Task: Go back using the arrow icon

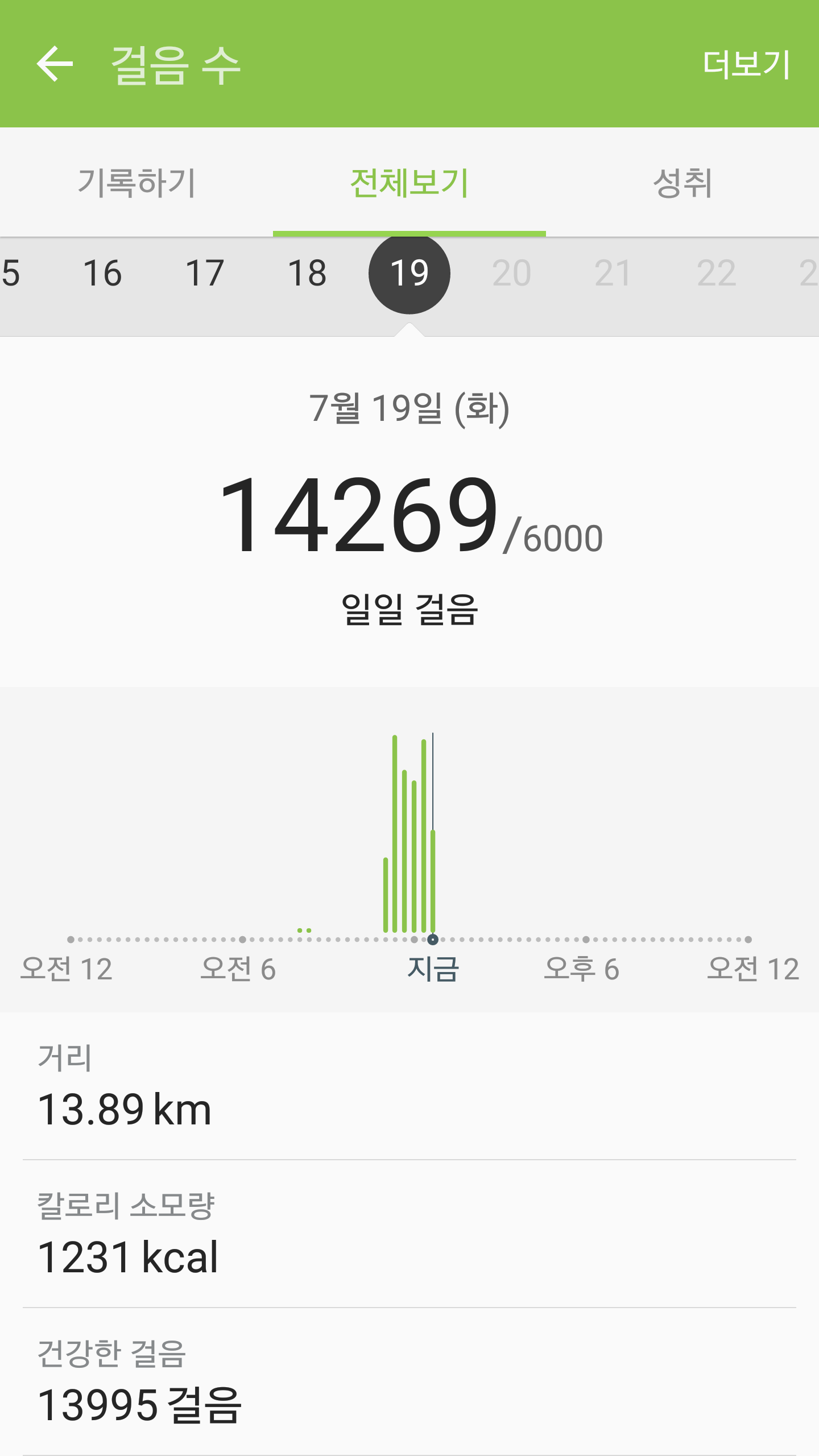Action: pyautogui.click(x=55, y=64)
